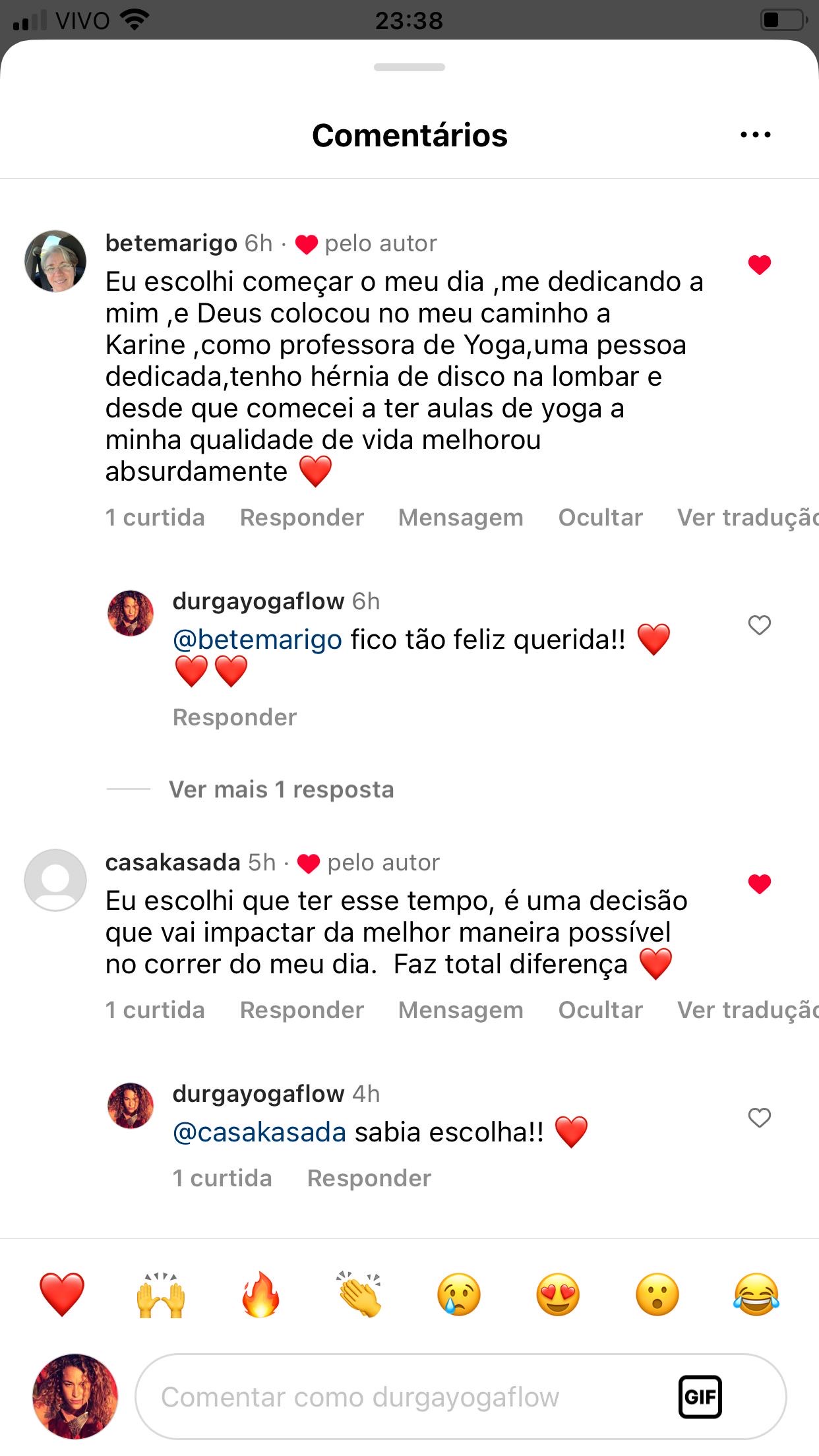Insert the laughing tears emoji
Screen dimensions: 819x1456
click(x=756, y=1294)
